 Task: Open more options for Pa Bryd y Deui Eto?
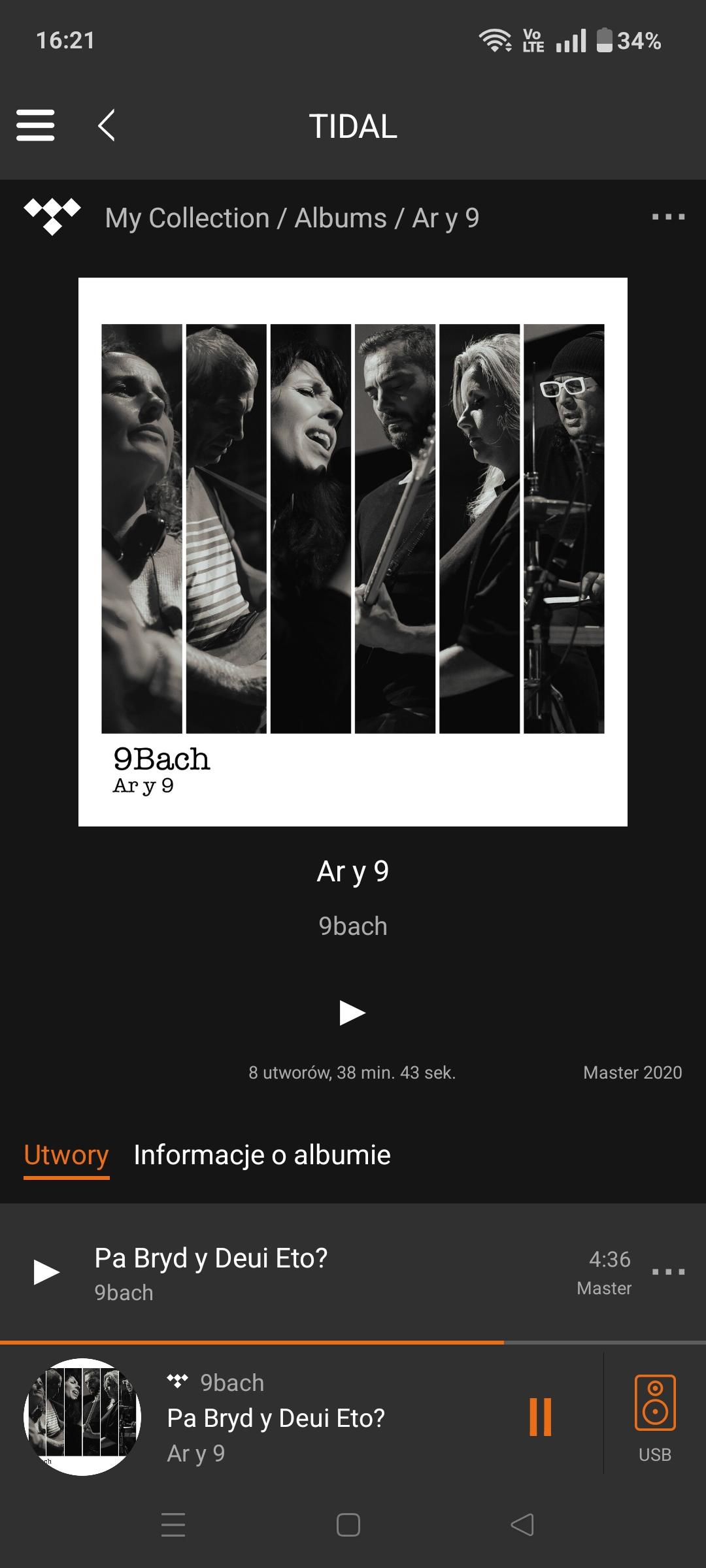[668, 1272]
